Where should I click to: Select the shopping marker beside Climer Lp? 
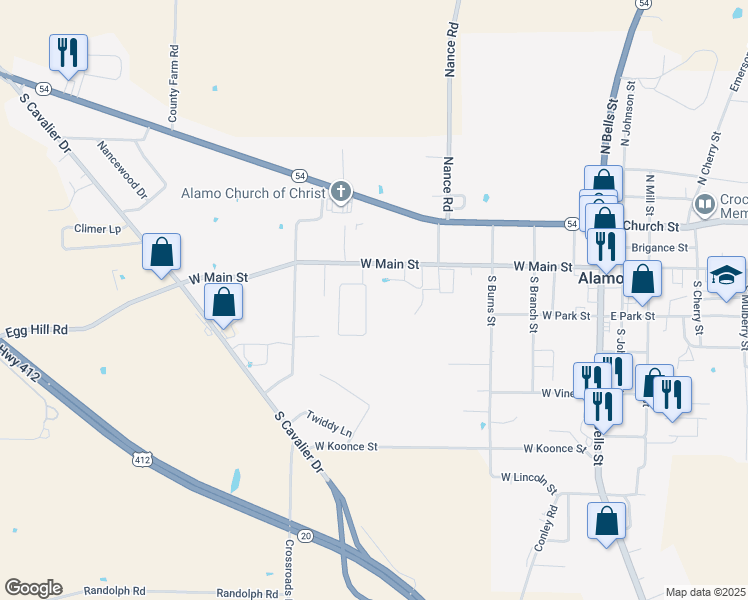click(161, 254)
